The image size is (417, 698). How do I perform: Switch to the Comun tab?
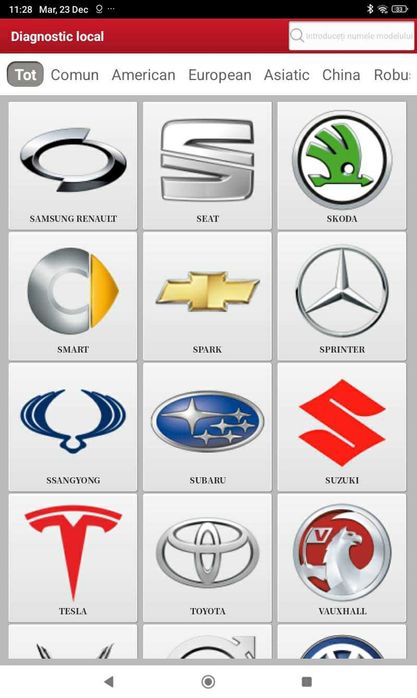[x=75, y=75]
